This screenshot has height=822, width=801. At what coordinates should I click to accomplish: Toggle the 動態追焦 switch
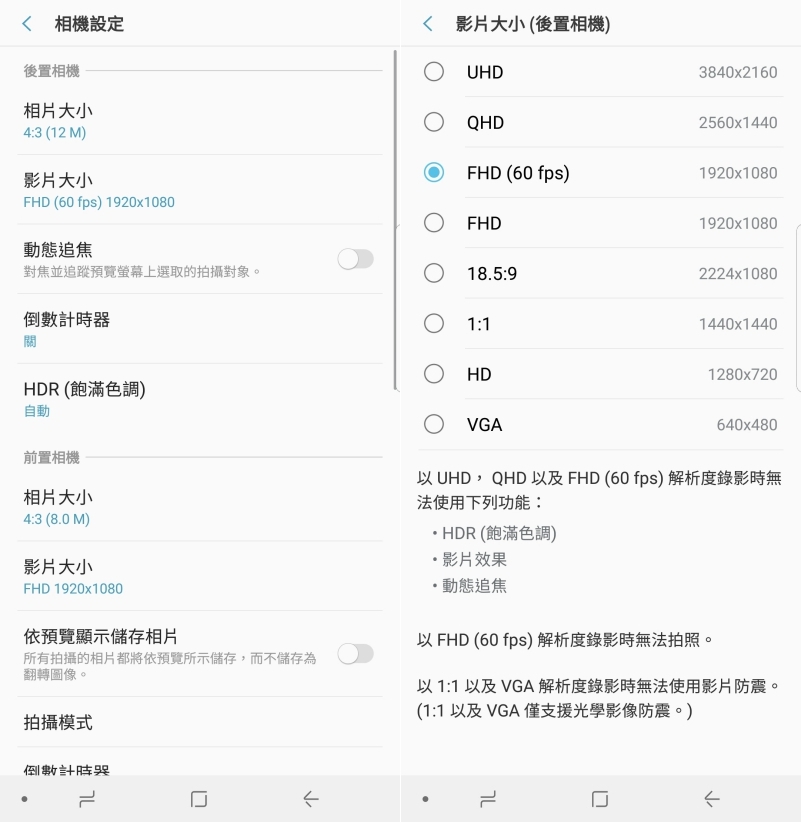click(x=355, y=259)
